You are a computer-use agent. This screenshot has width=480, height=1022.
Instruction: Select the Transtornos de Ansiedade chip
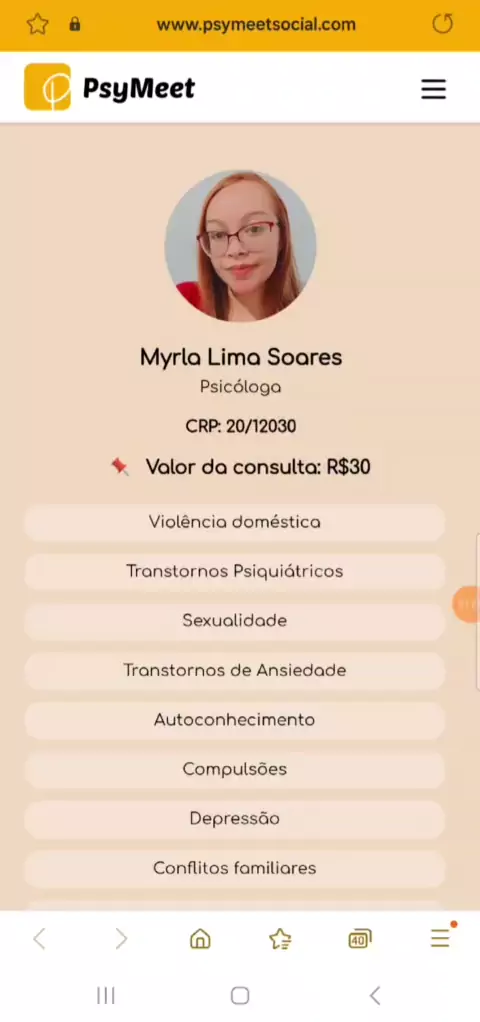[235, 670]
